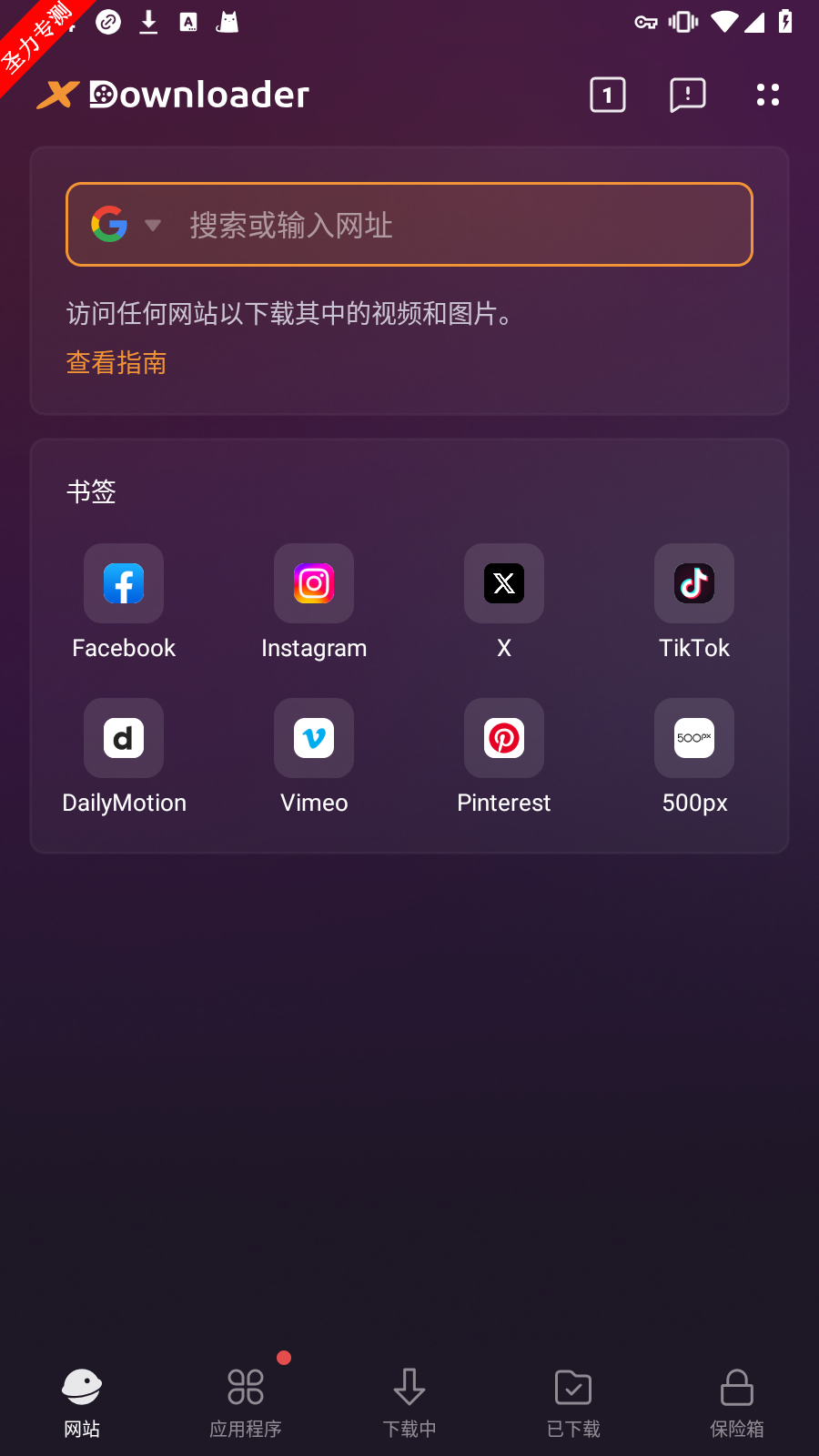Open the tabs counter showing 1
The height and width of the screenshot is (1456, 819).
tap(607, 95)
